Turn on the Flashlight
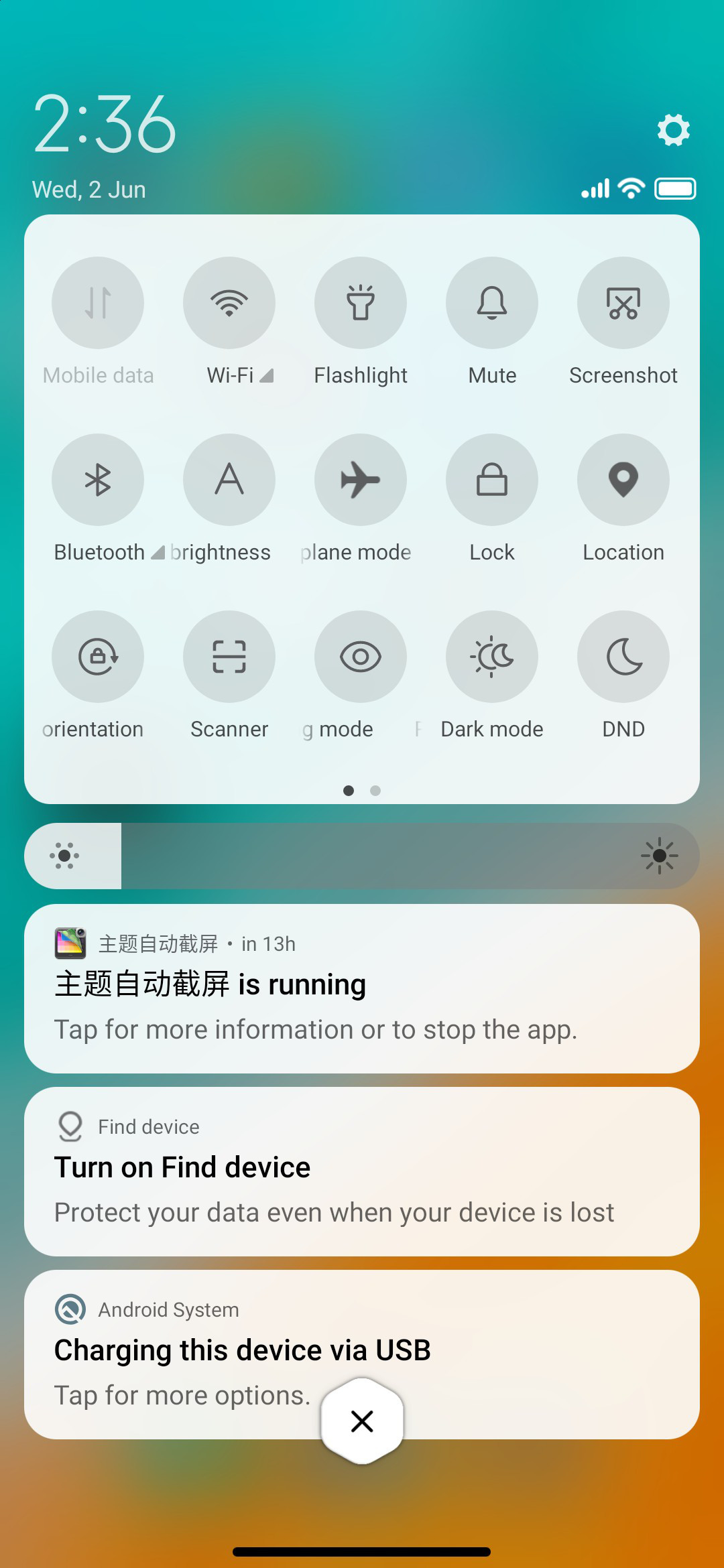Viewport: 724px width, 1568px height. [361, 303]
